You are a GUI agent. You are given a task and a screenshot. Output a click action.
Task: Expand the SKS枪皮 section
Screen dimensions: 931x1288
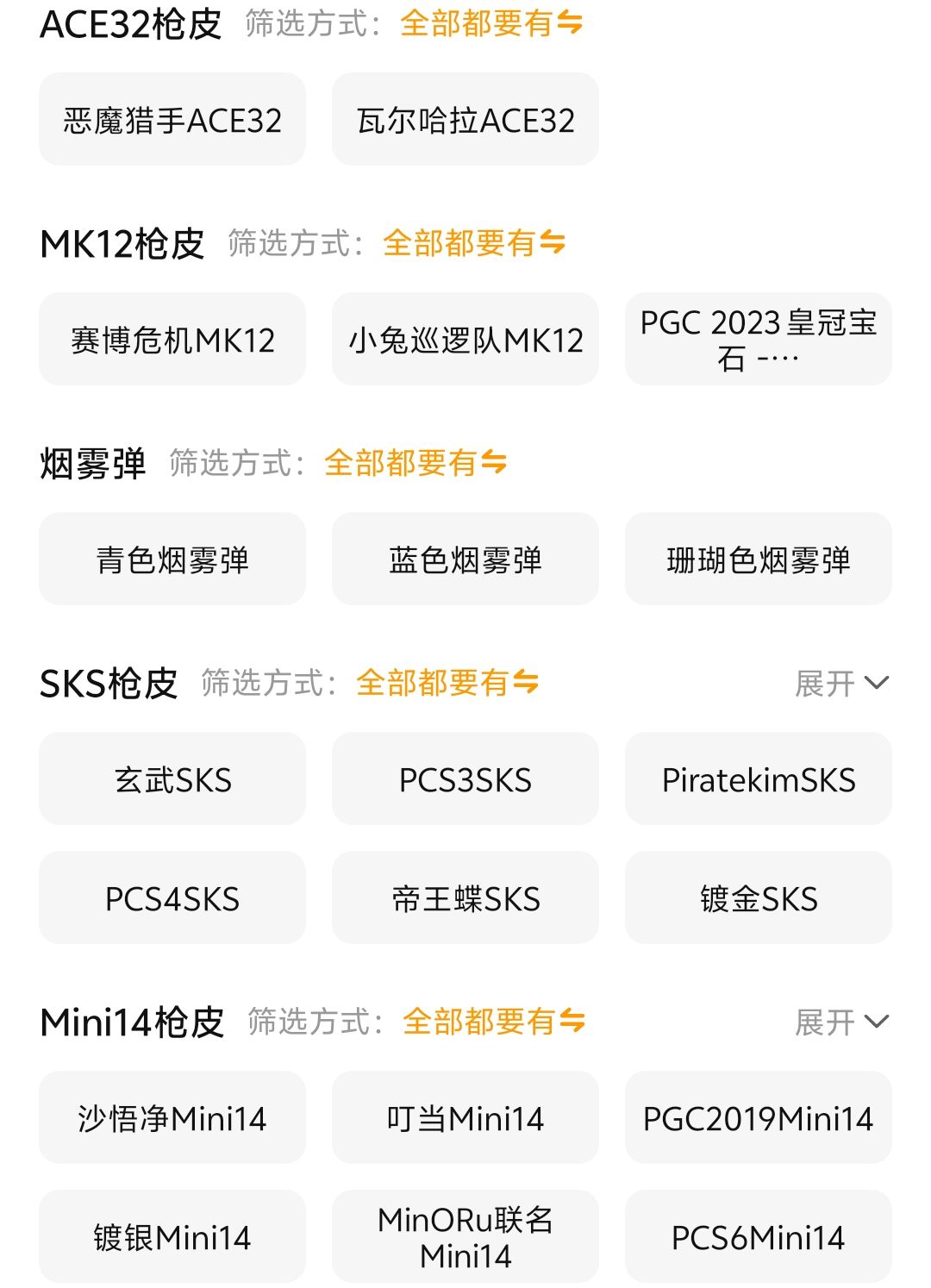coord(840,684)
